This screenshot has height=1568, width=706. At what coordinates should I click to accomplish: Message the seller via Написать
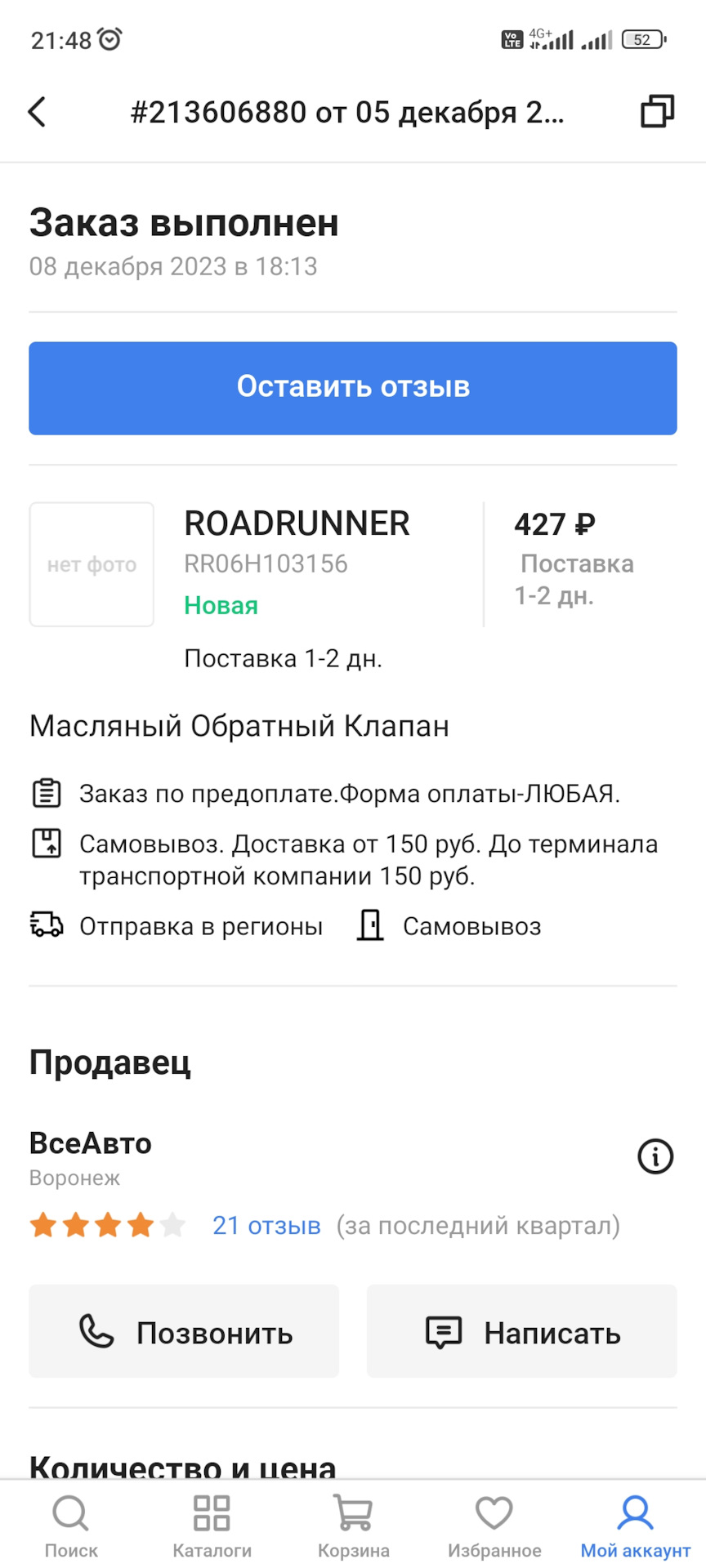pos(521,1331)
